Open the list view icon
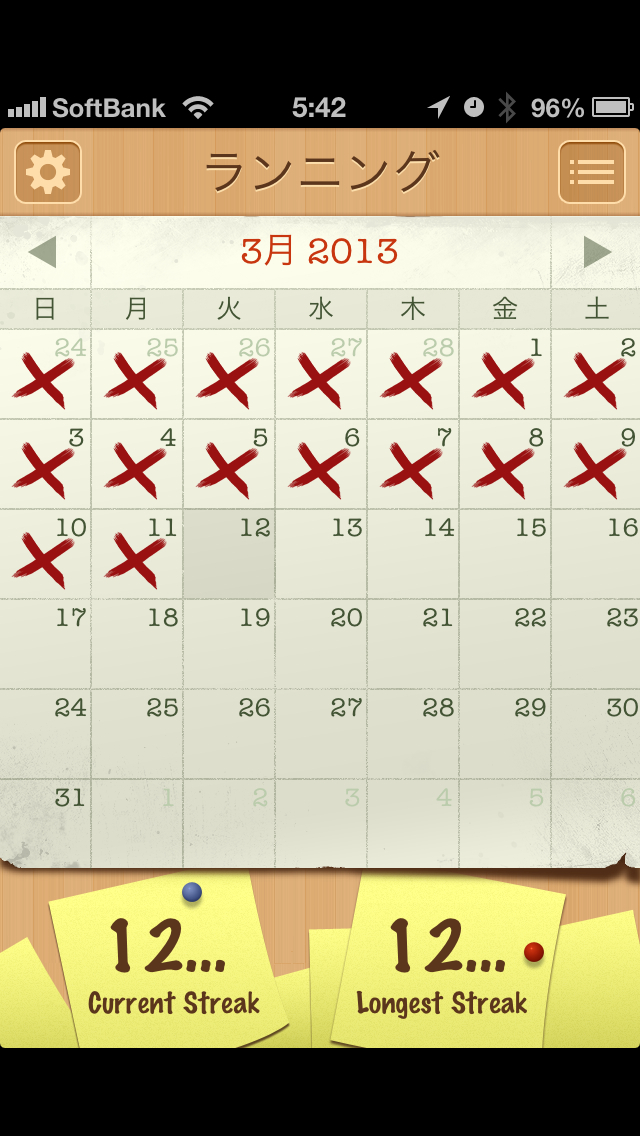 pyautogui.click(x=591, y=172)
